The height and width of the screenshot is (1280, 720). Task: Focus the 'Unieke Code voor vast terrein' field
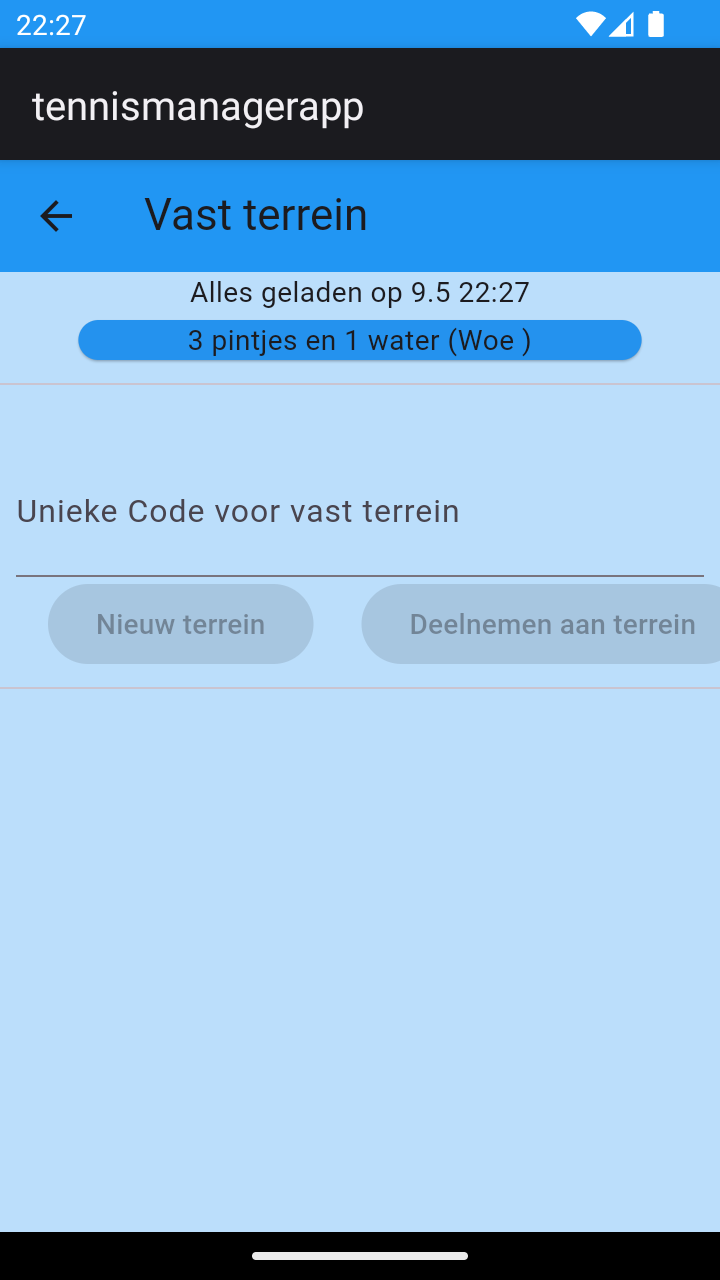pos(360,530)
